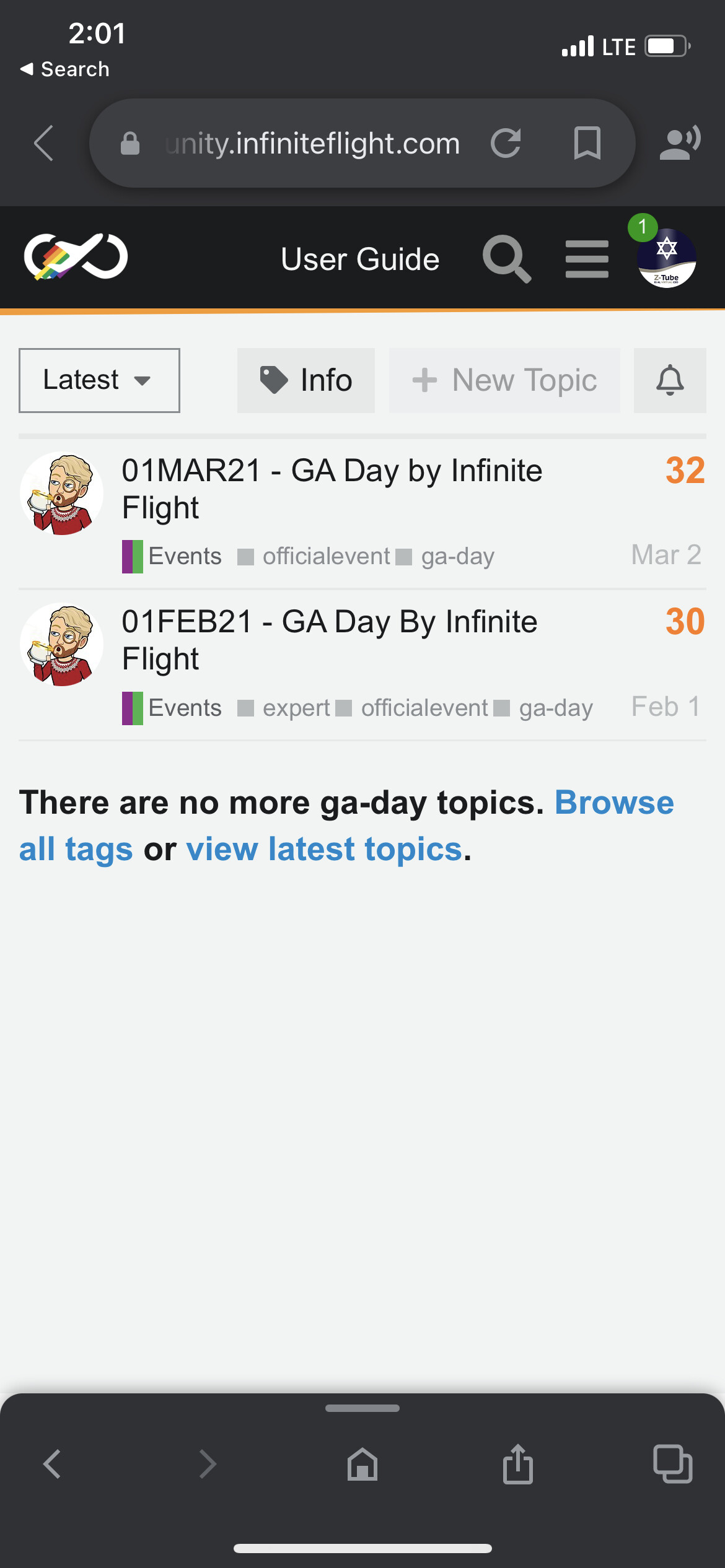Go to the Infinite Flight community home logo
Image resolution: width=725 pixels, height=1568 pixels.
76,257
